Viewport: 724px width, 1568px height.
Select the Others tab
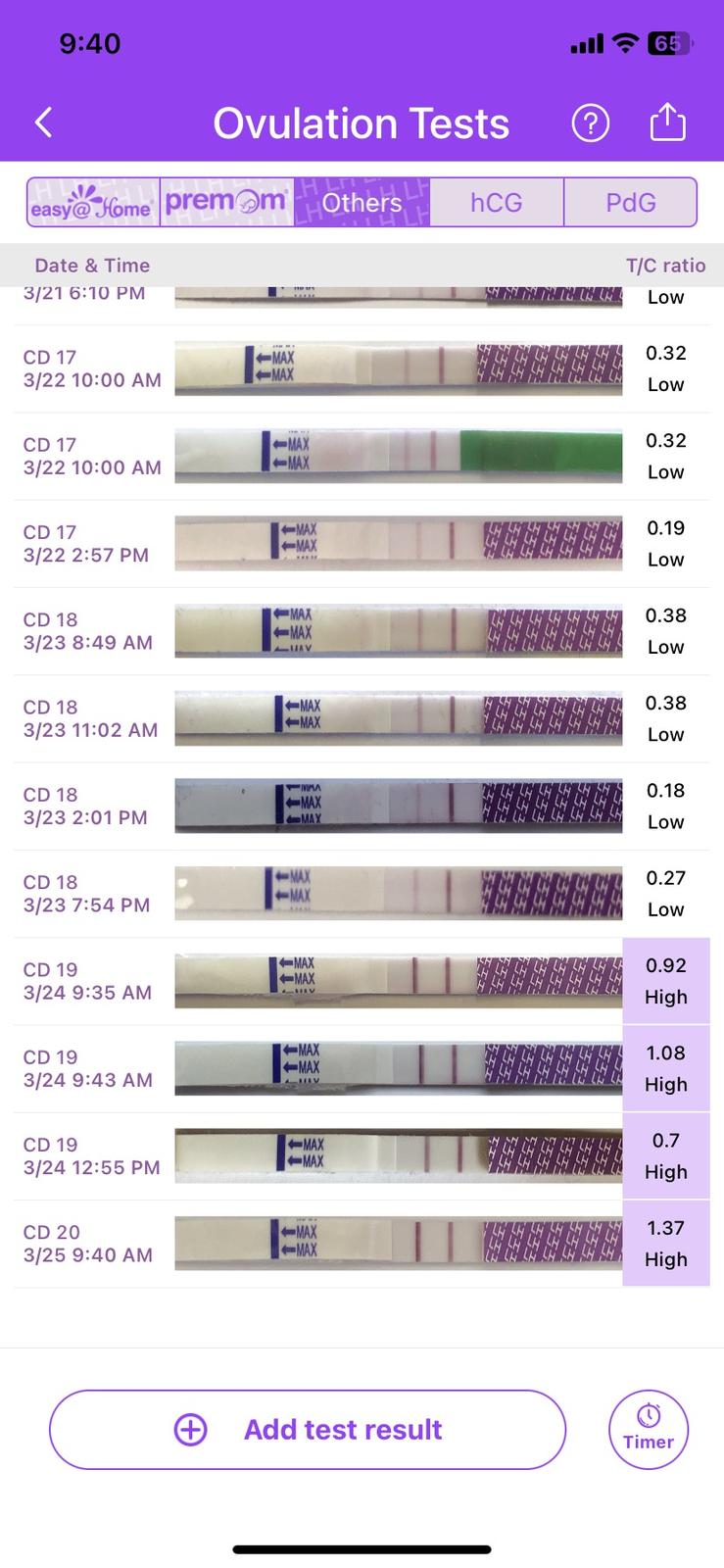coord(362,203)
